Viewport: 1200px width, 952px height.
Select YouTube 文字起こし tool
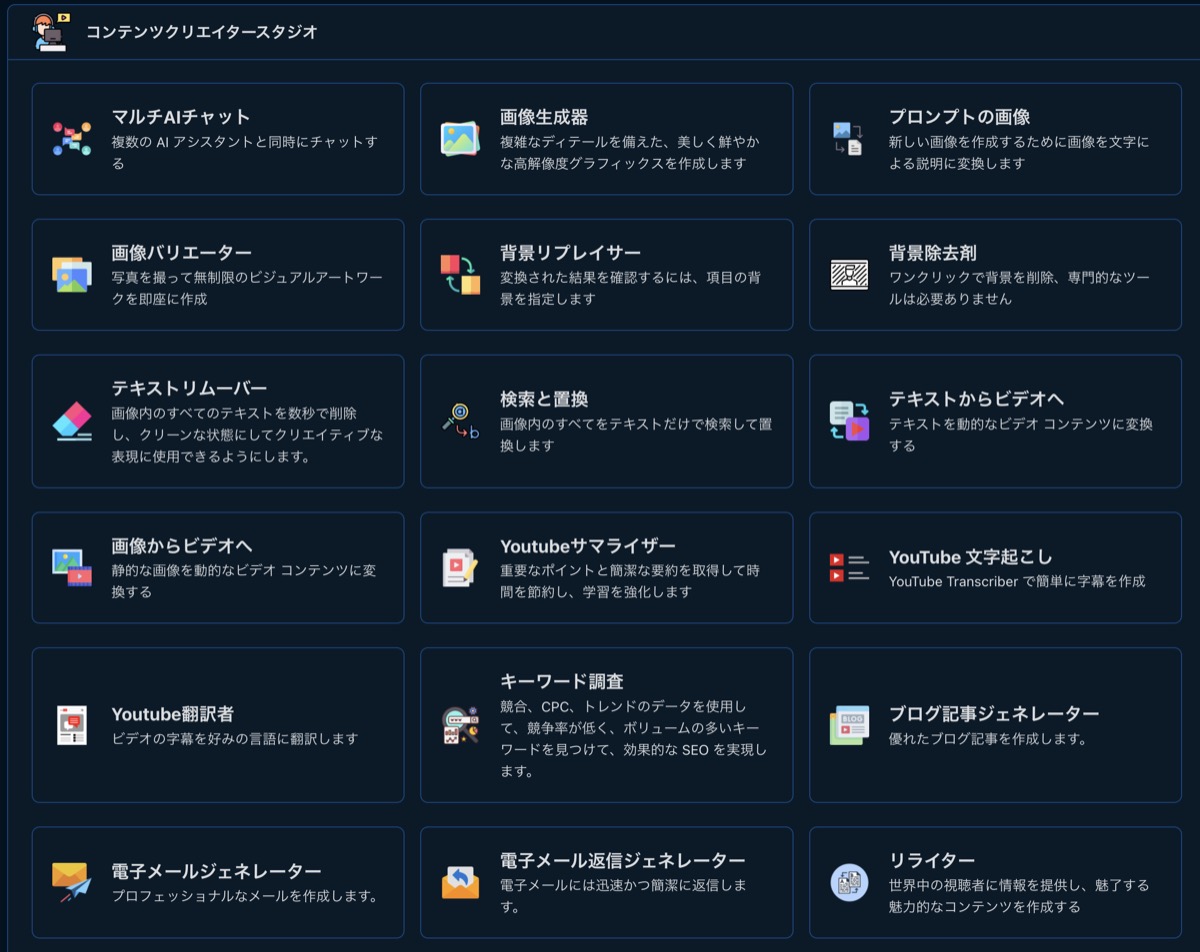click(x=995, y=567)
